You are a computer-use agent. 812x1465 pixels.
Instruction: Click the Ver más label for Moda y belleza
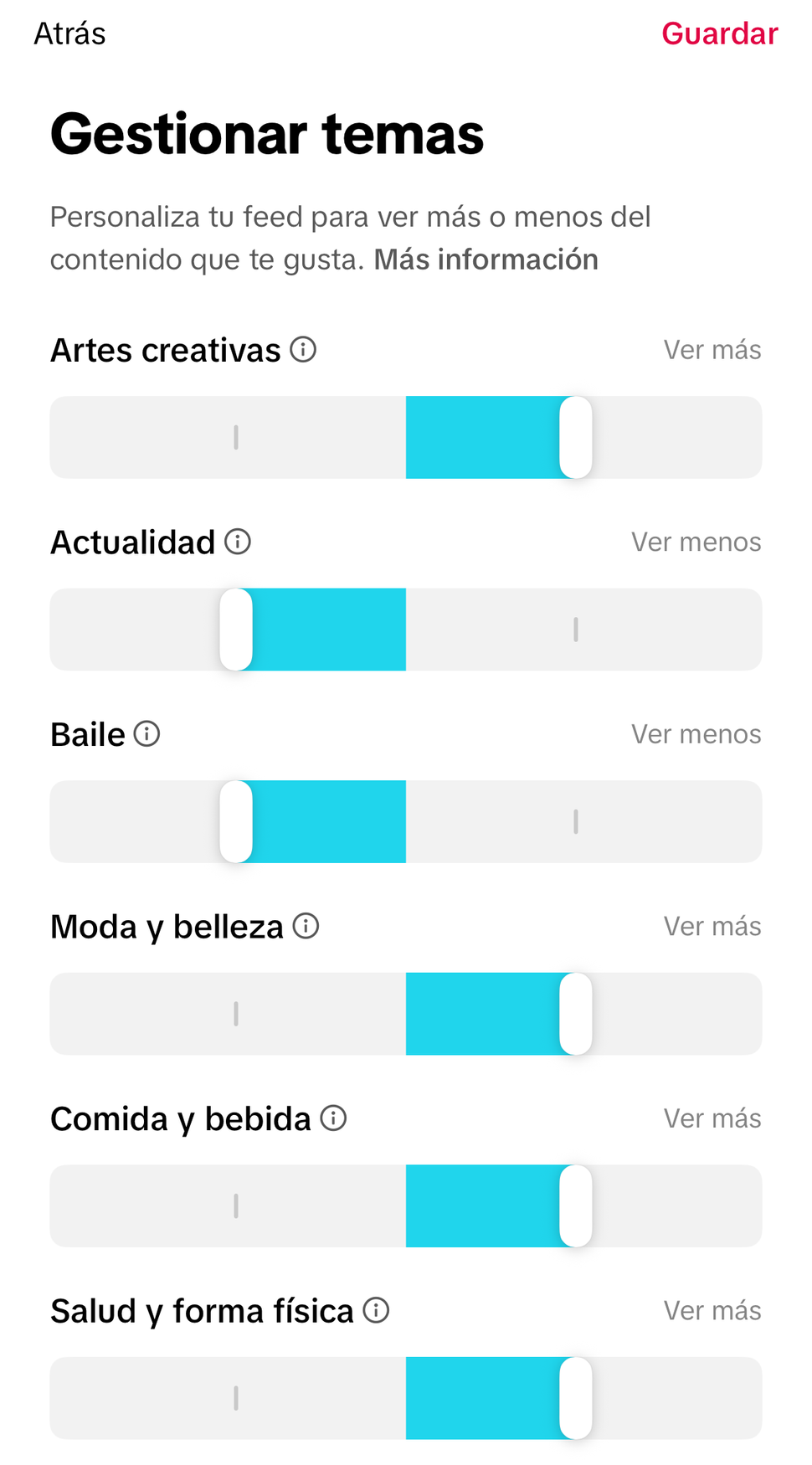(712, 926)
